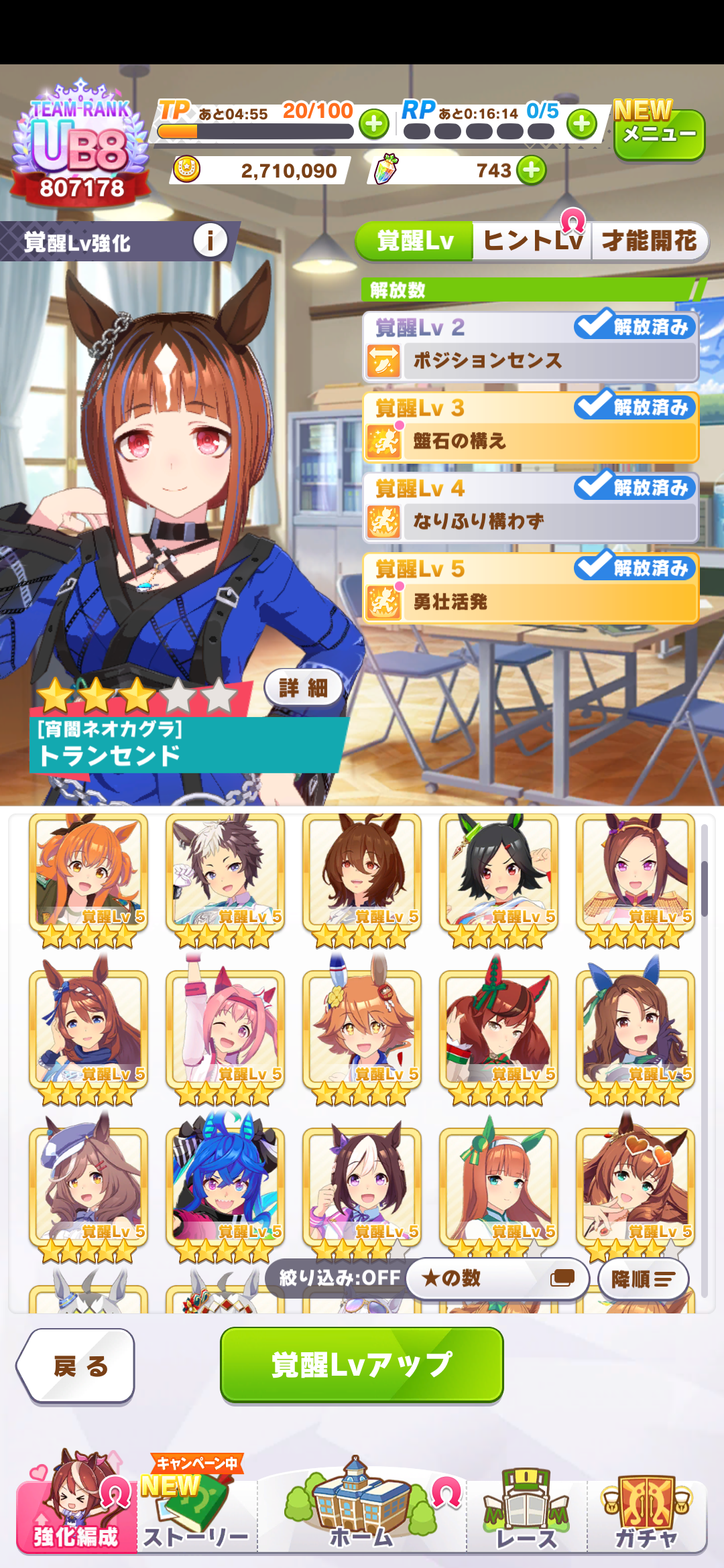
Task: Open the 詳細 details for トランセンド
Action: pyautogui.click(x=304, y=688)
